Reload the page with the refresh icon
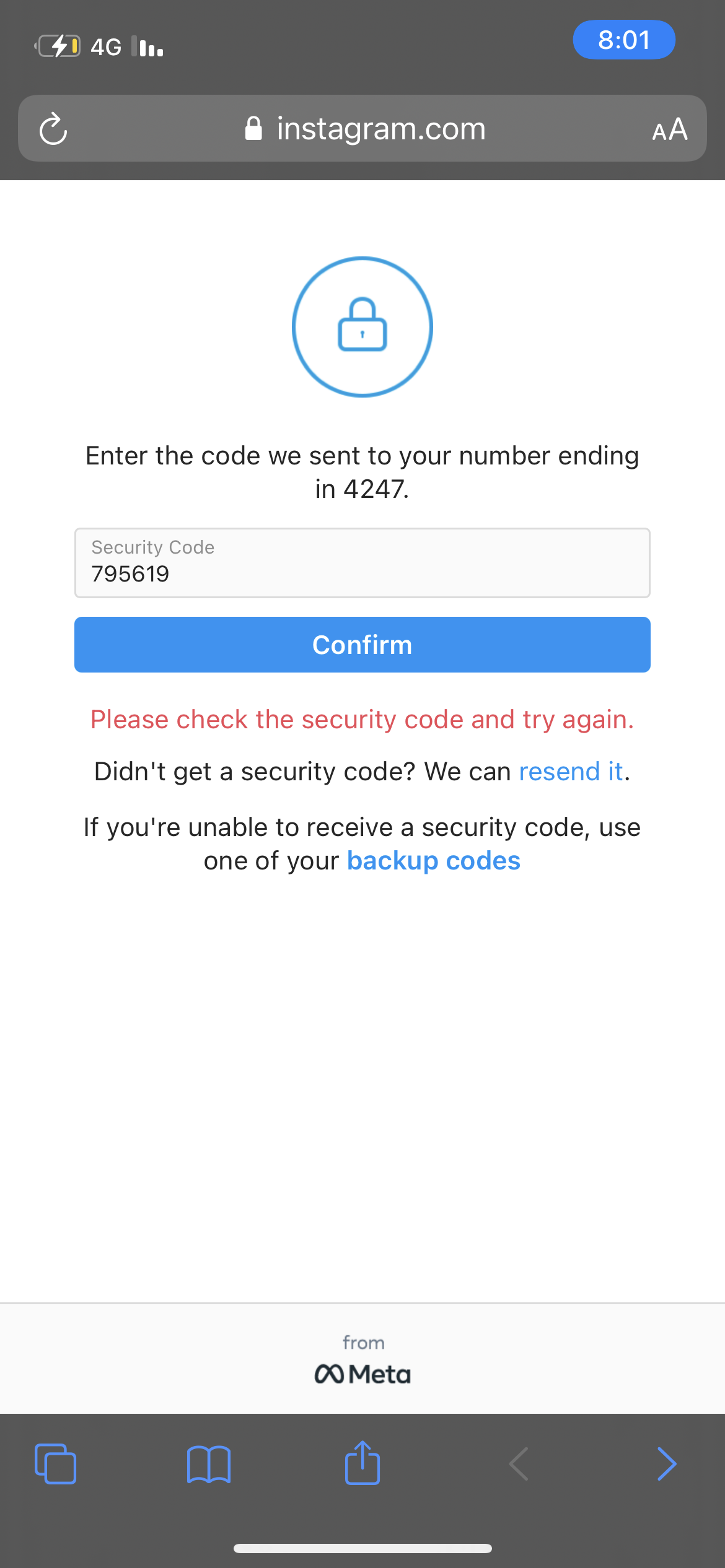 coord(53,128)
